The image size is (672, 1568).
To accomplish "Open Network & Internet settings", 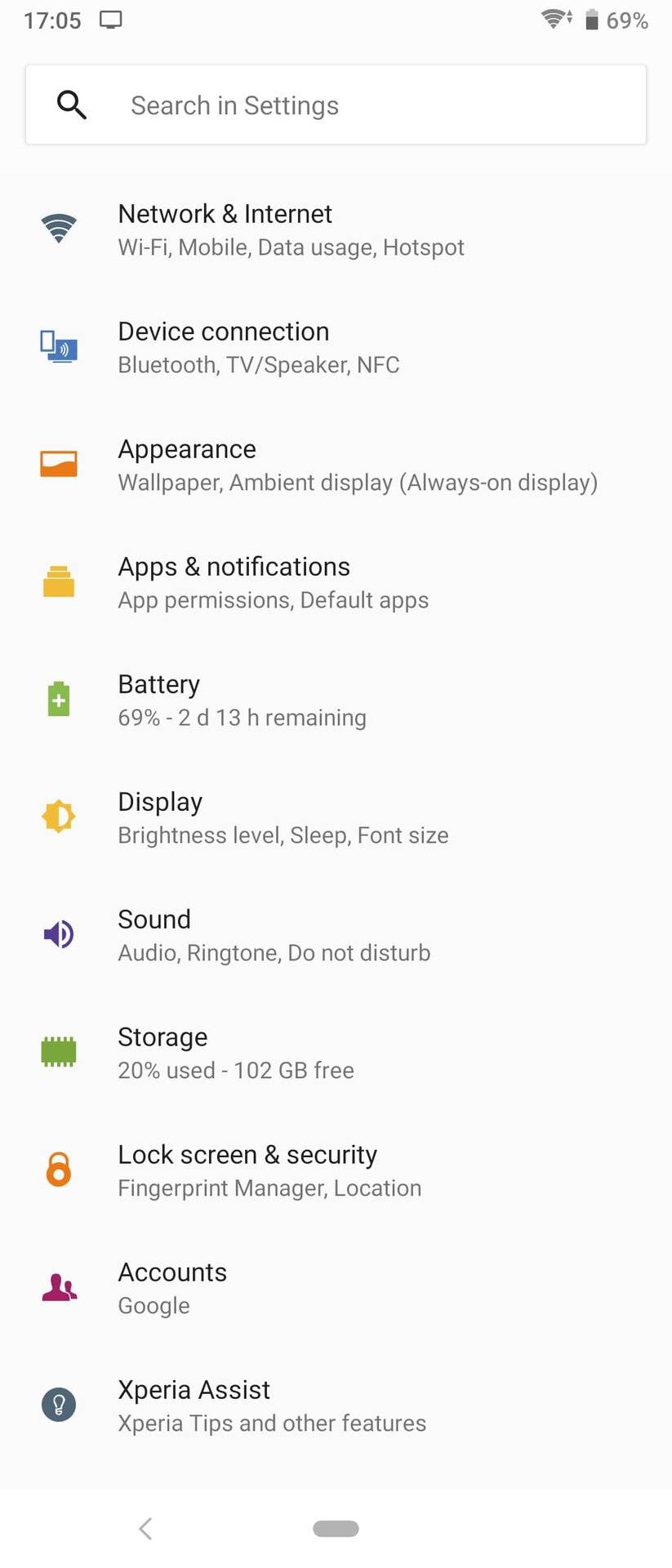I will tap(291, 229).
